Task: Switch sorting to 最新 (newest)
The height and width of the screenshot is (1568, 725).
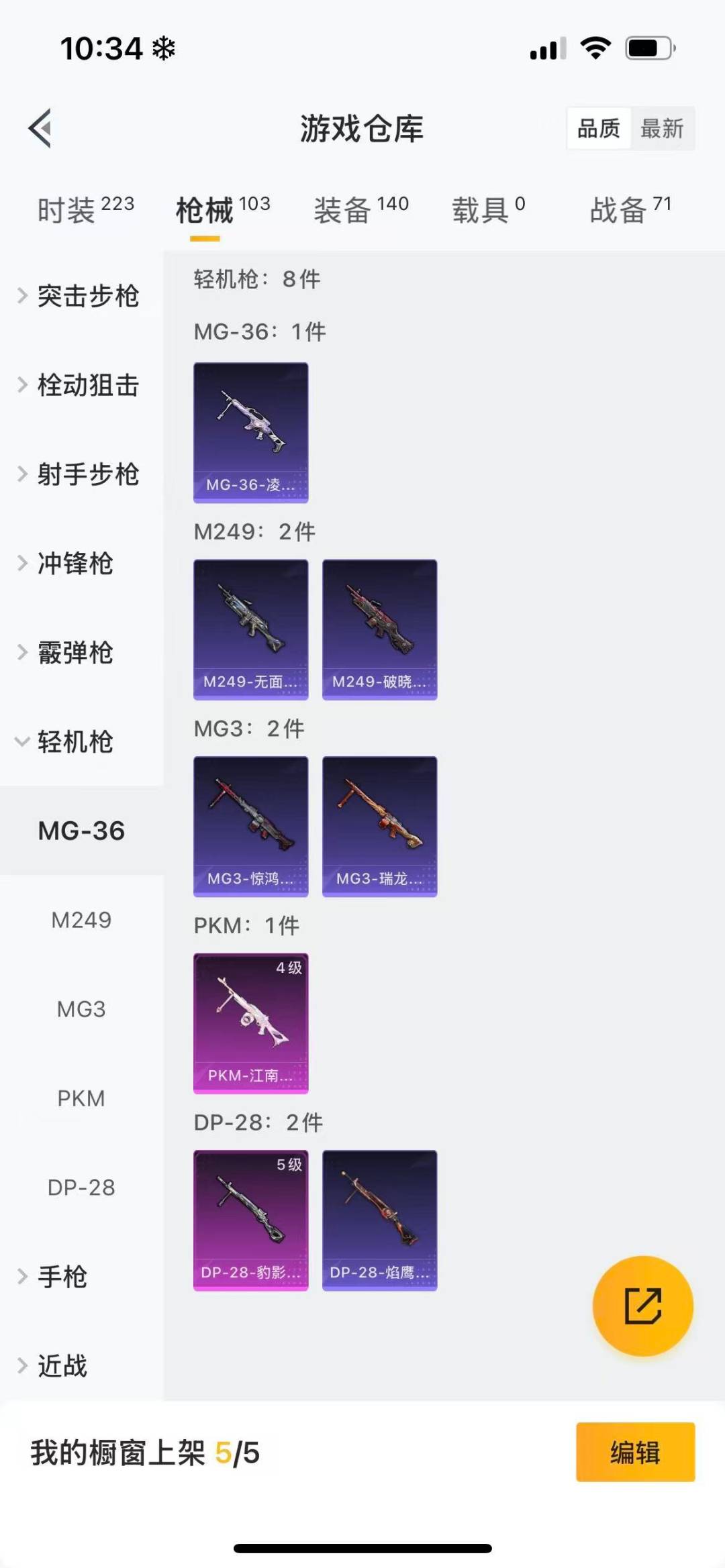Action: [661, 128]
